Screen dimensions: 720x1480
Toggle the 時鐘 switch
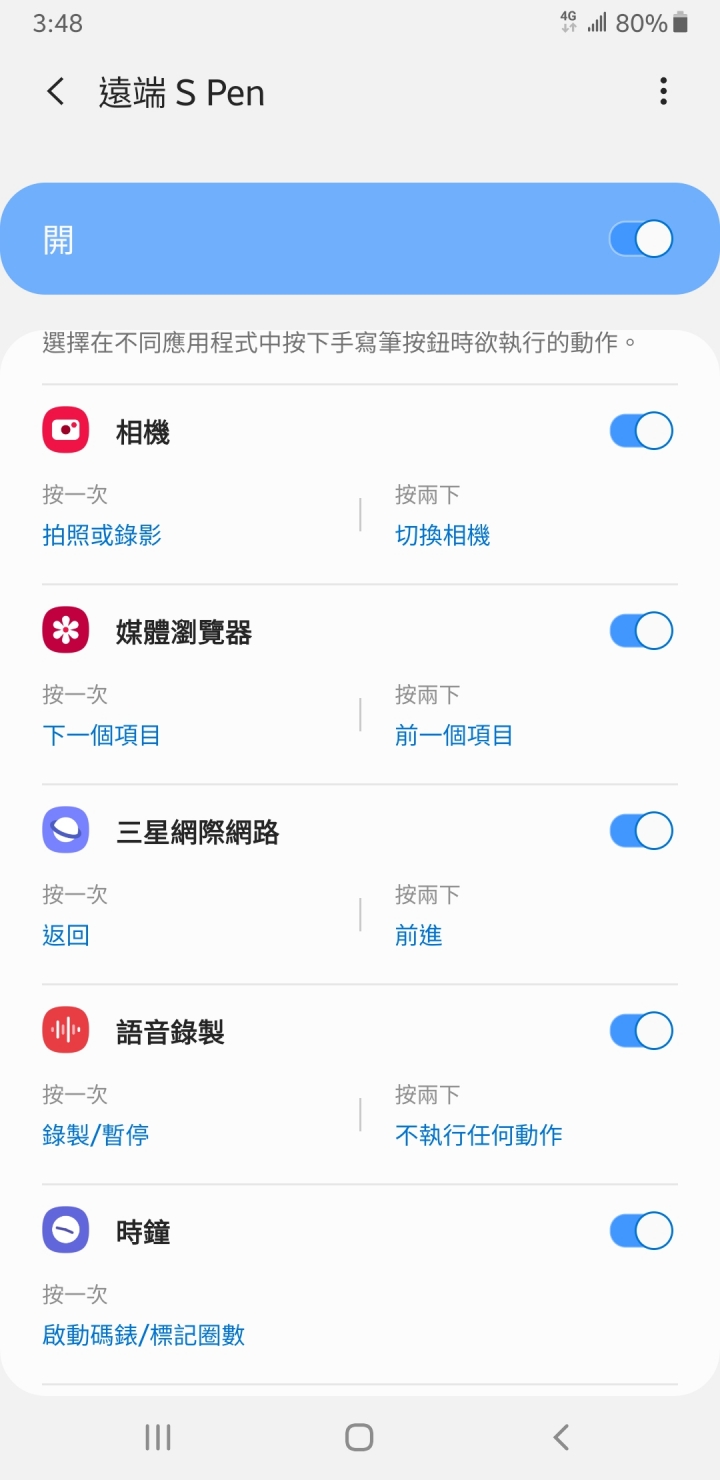pos(641,1231)
